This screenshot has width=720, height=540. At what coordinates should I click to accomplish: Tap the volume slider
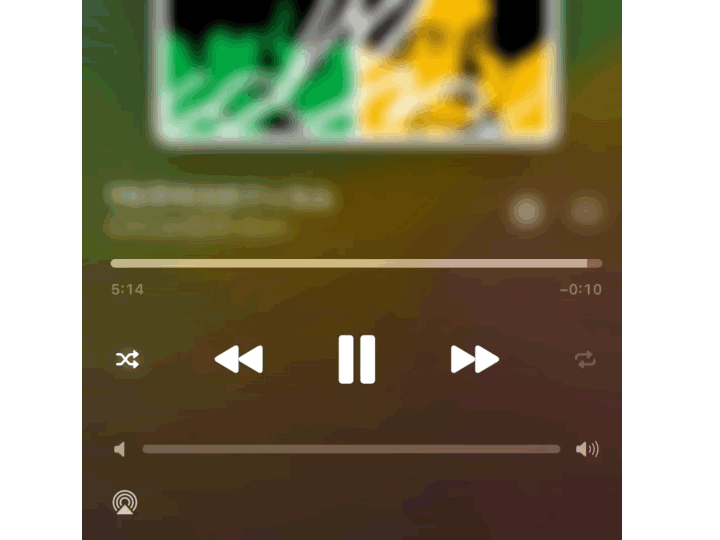(x=350, y=450)
